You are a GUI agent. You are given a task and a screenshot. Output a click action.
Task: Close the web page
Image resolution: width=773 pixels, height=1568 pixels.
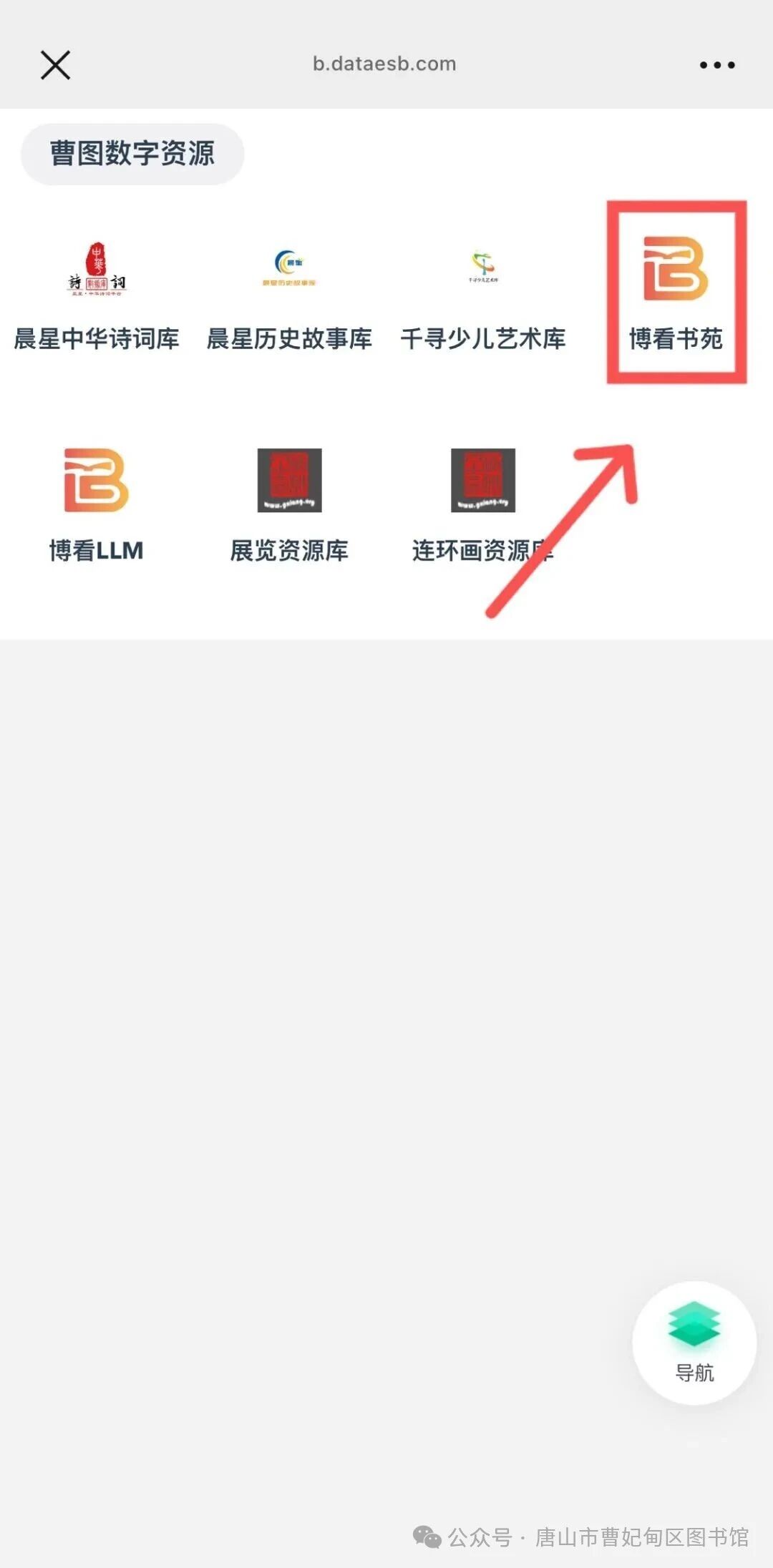(x=55, y=65)
